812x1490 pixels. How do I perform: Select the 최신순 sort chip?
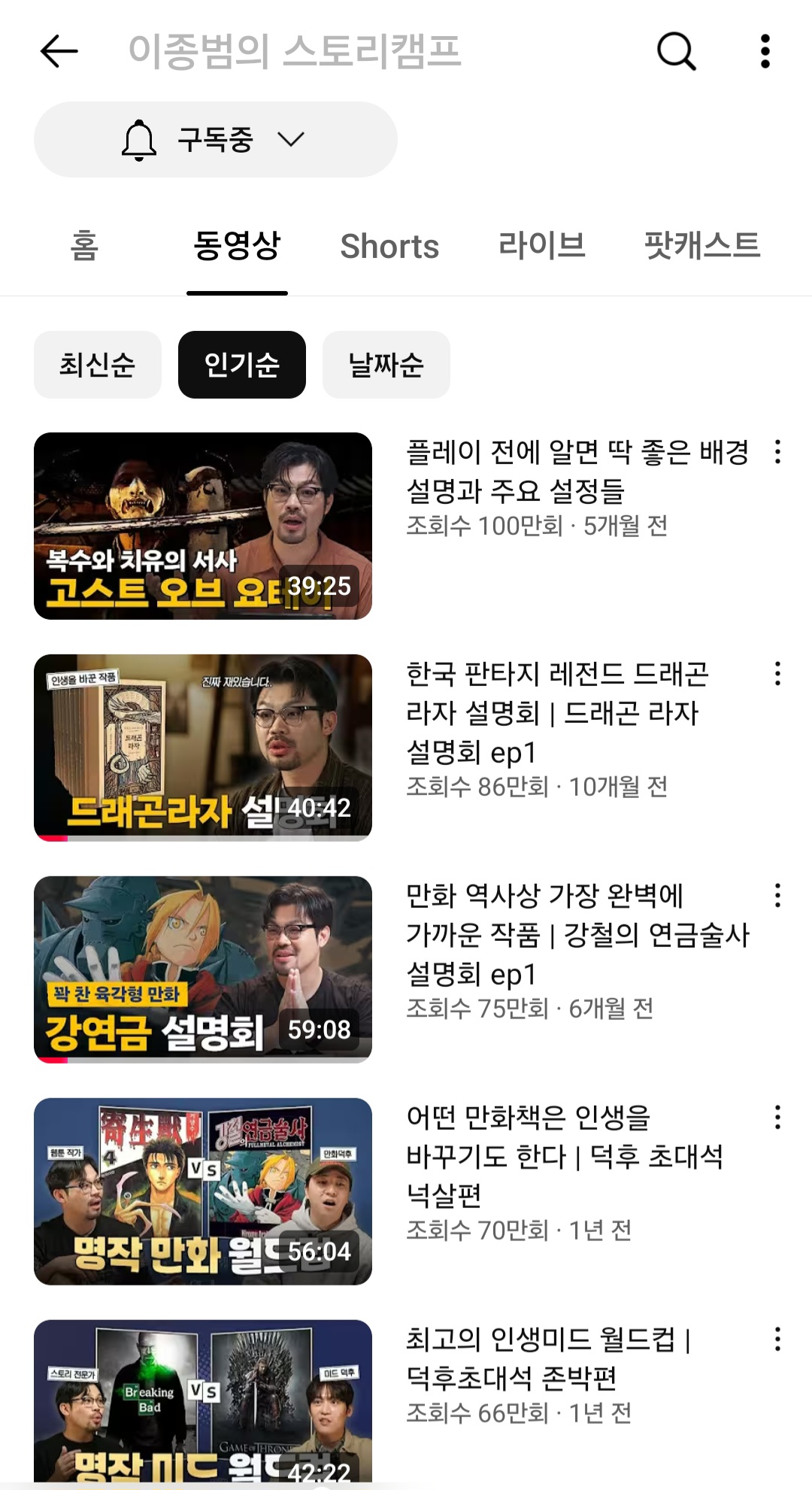(x=98, y=365)
